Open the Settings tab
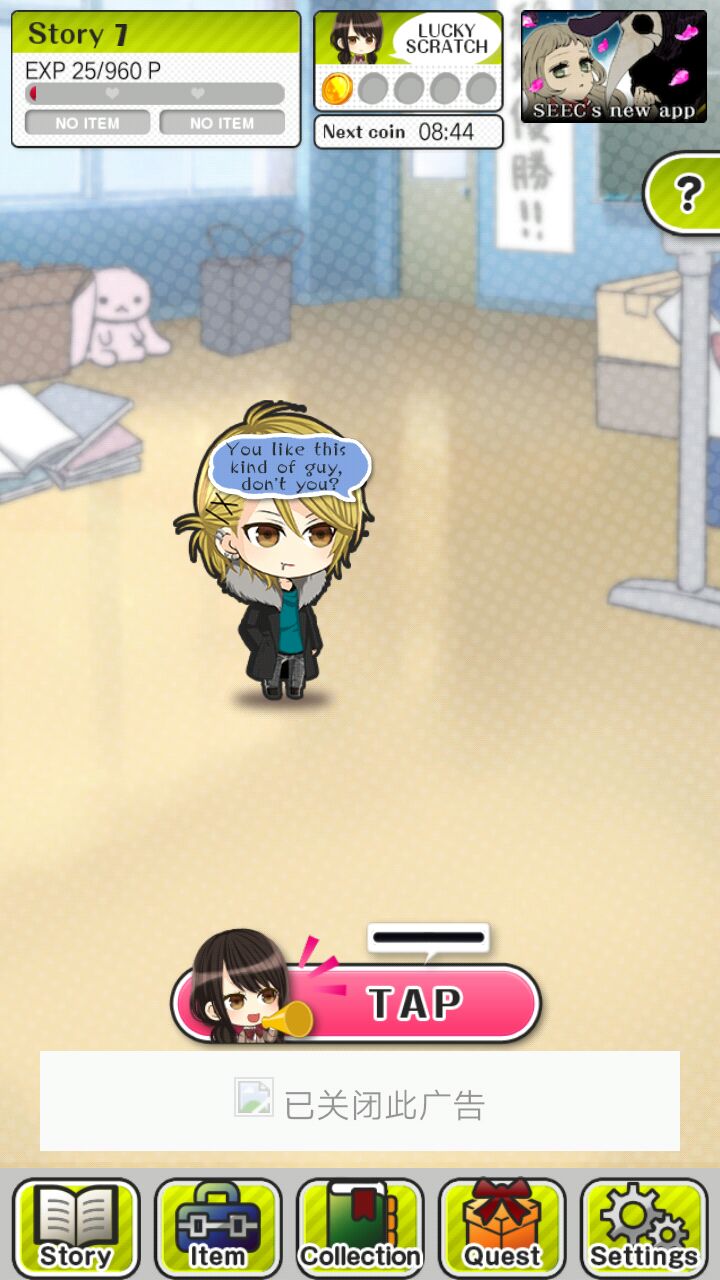 [x=644, y=1227]
